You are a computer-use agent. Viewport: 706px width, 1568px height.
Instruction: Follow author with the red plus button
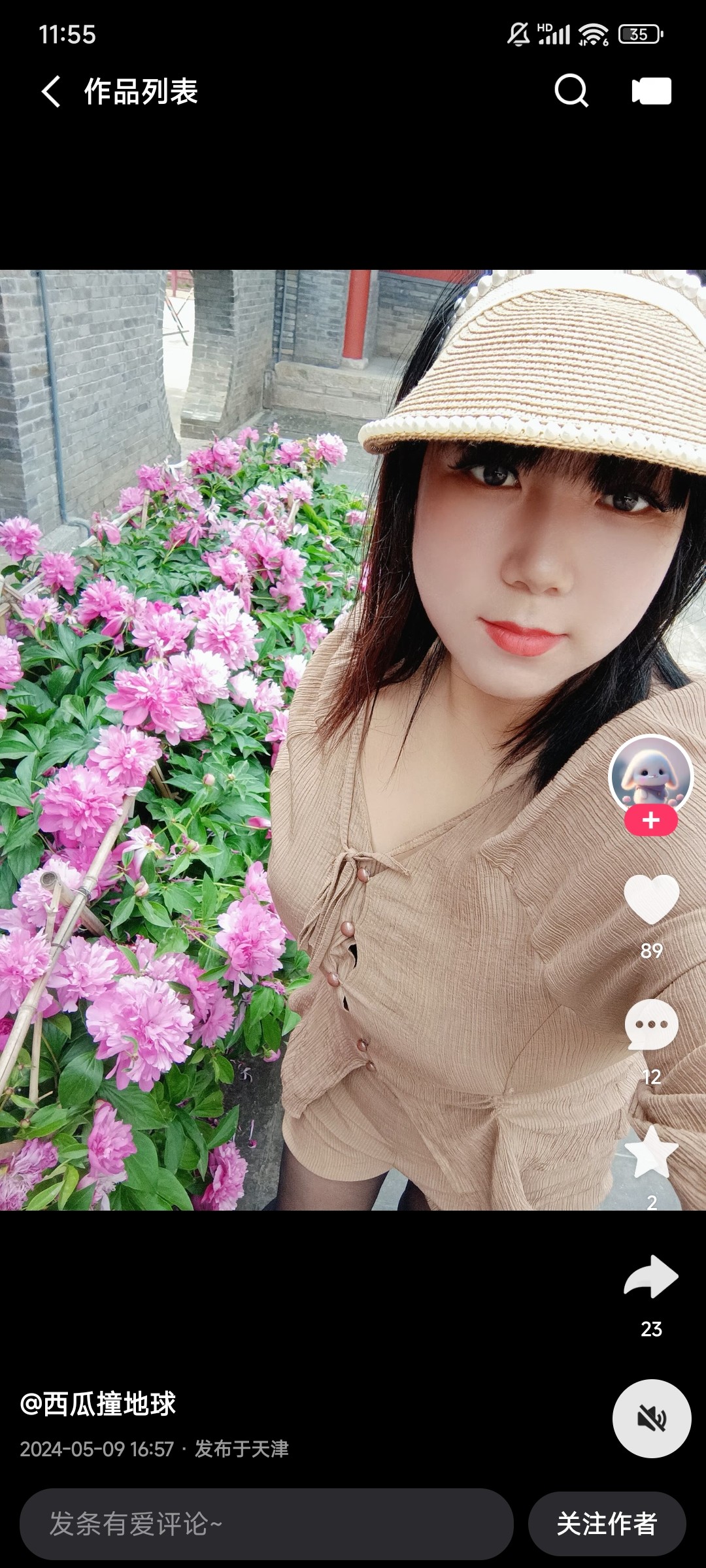[650, 821]
